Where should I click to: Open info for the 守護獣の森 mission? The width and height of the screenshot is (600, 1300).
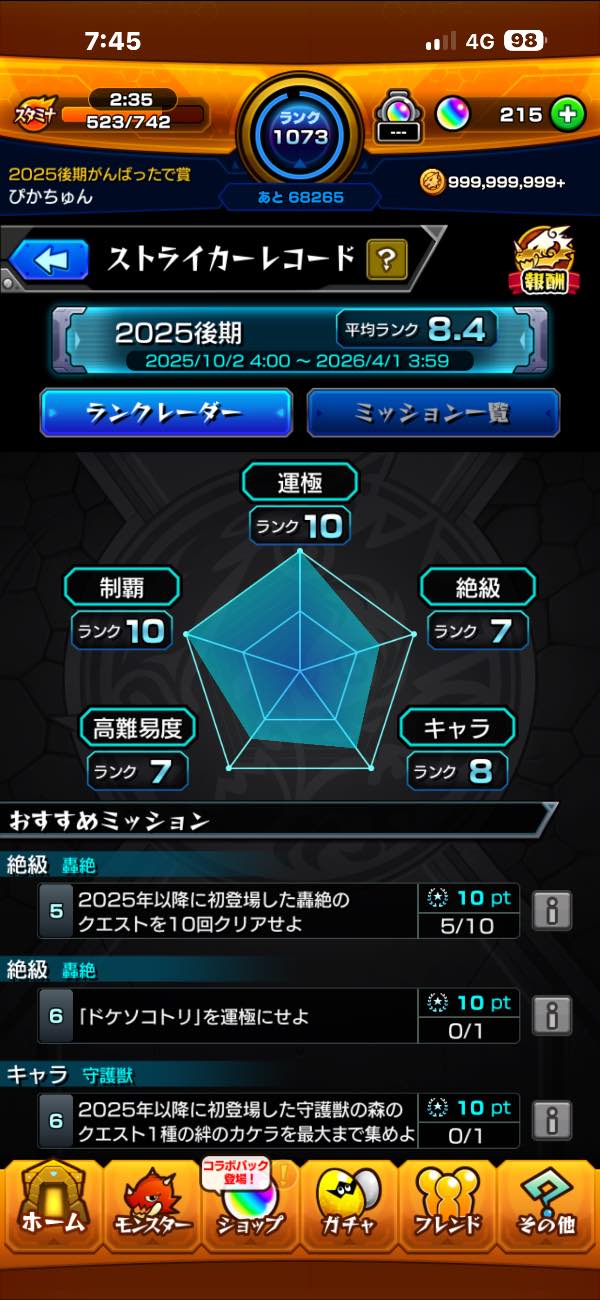point(552,1120)
